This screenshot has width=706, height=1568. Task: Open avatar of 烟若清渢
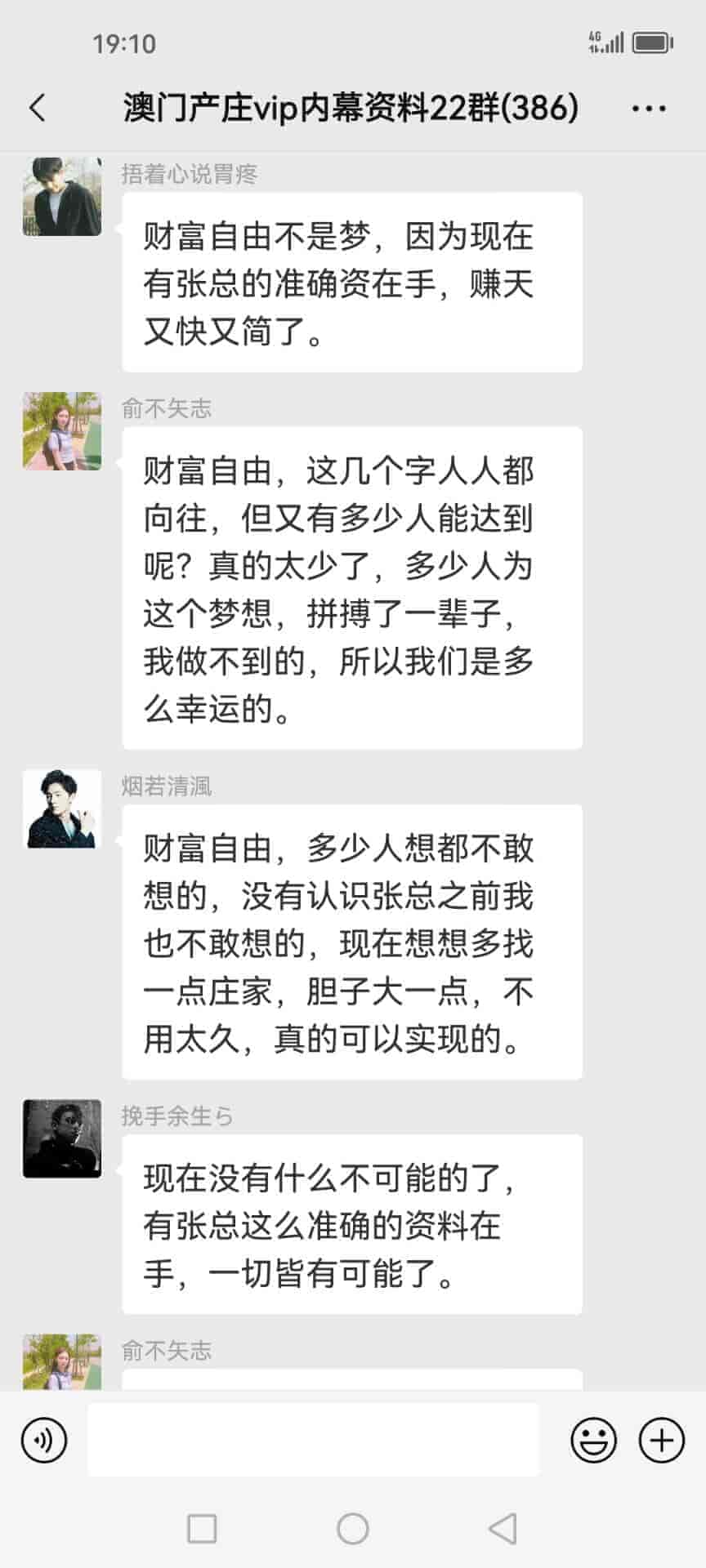(62, 808)
